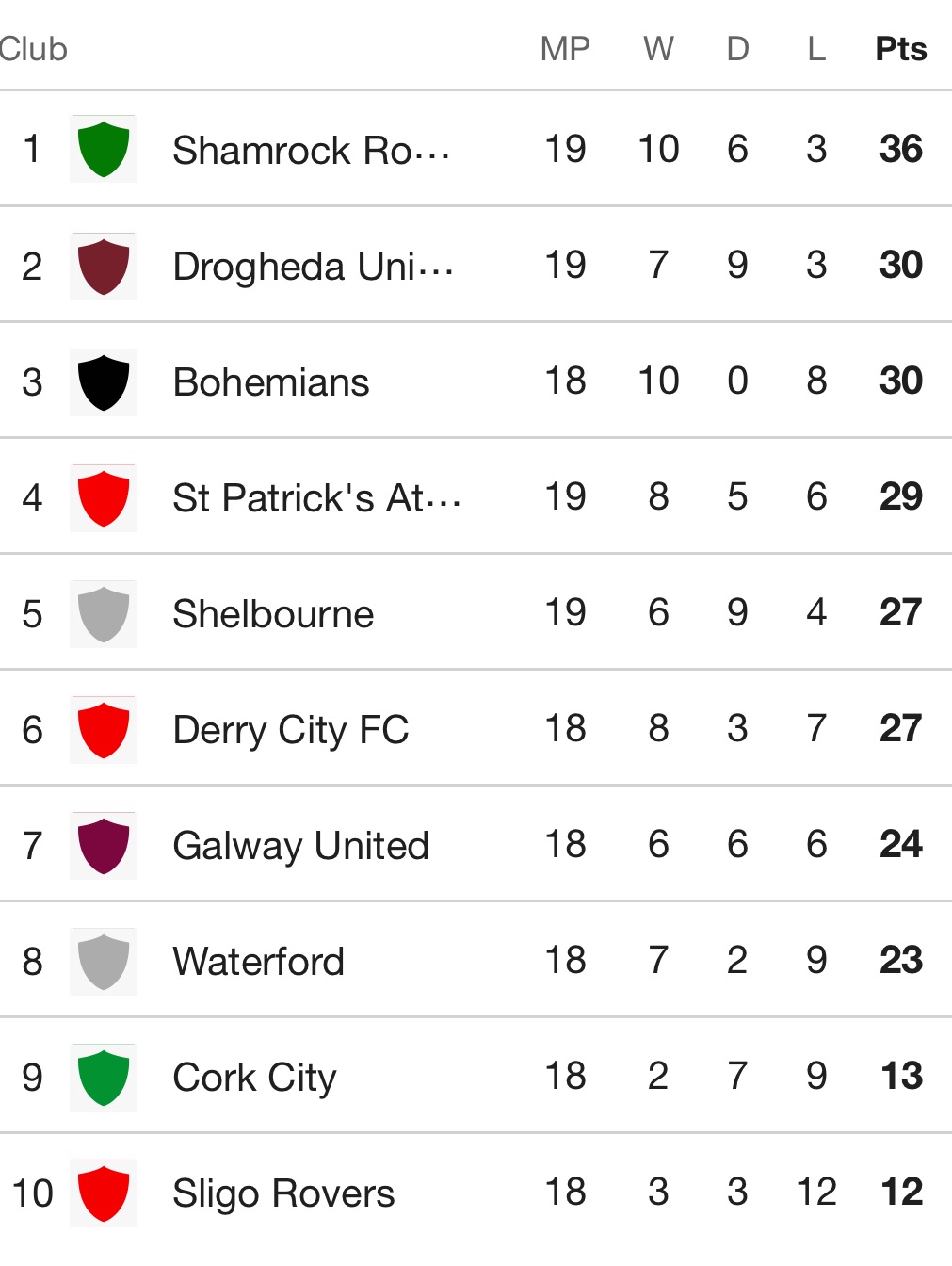
Task: View Cork City team details
Action: [254, 1077]
